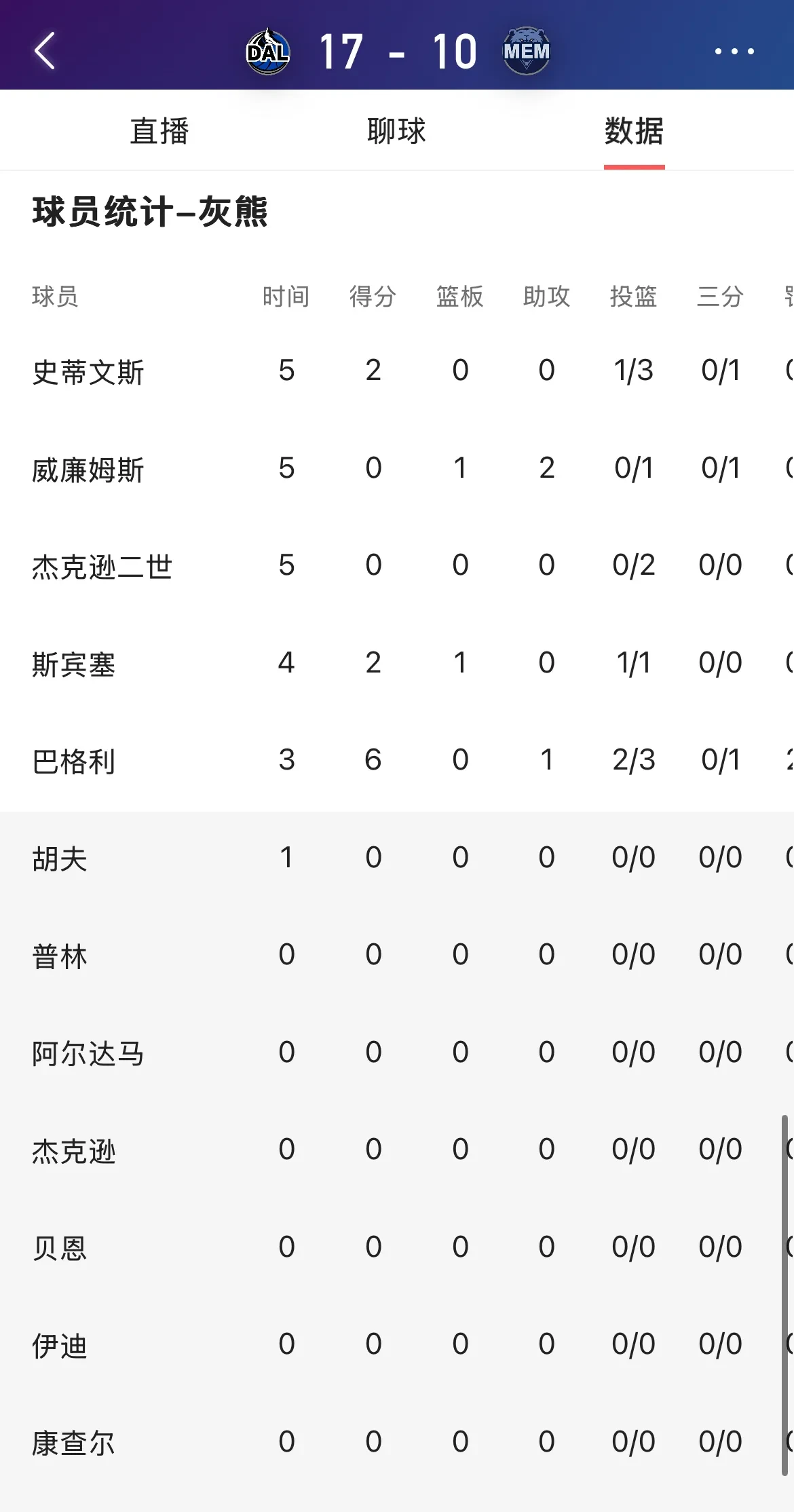Sort by the 得分 points column

click(x=373, y=297)
